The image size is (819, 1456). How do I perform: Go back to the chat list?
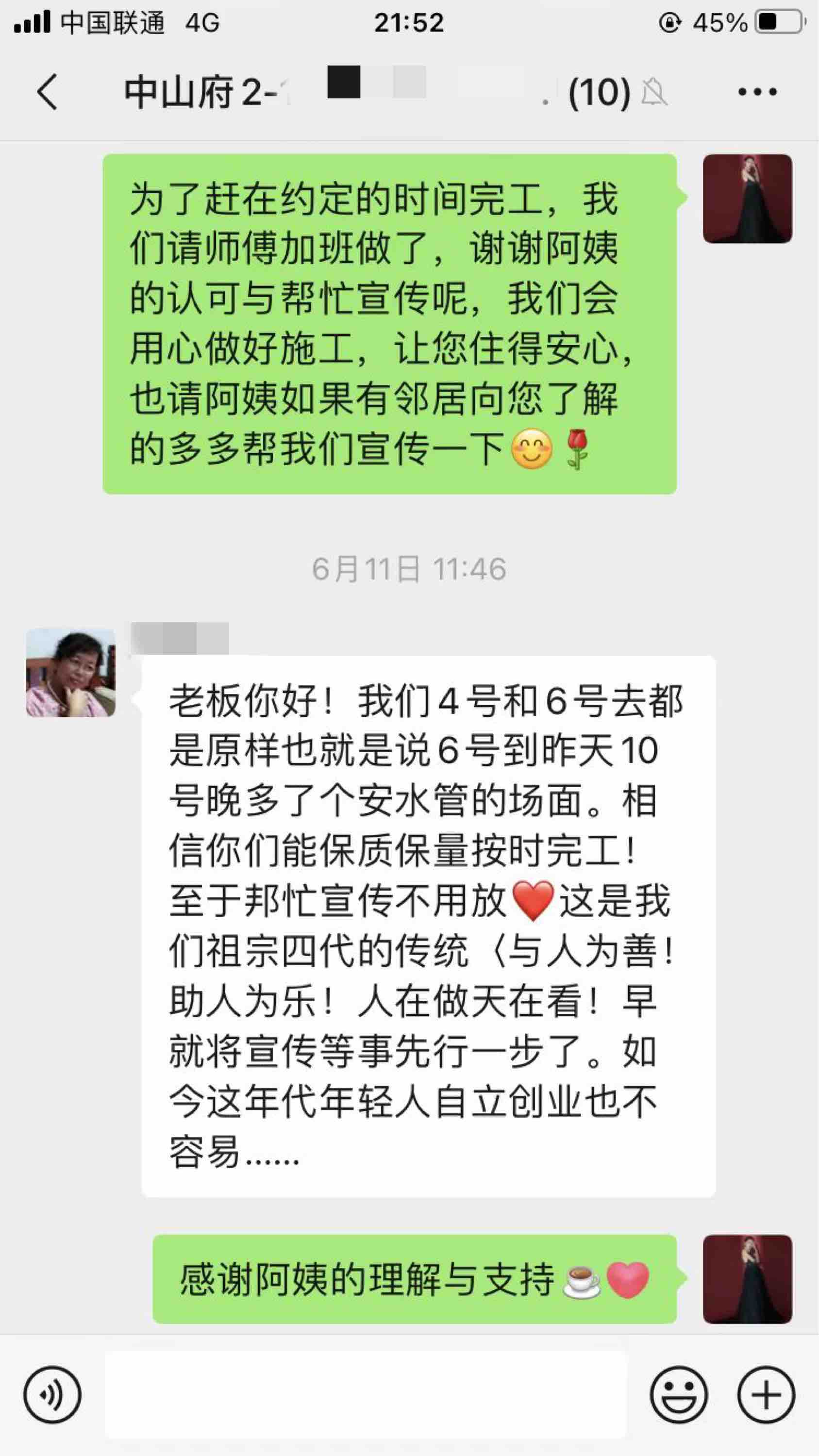click(48, 92)
